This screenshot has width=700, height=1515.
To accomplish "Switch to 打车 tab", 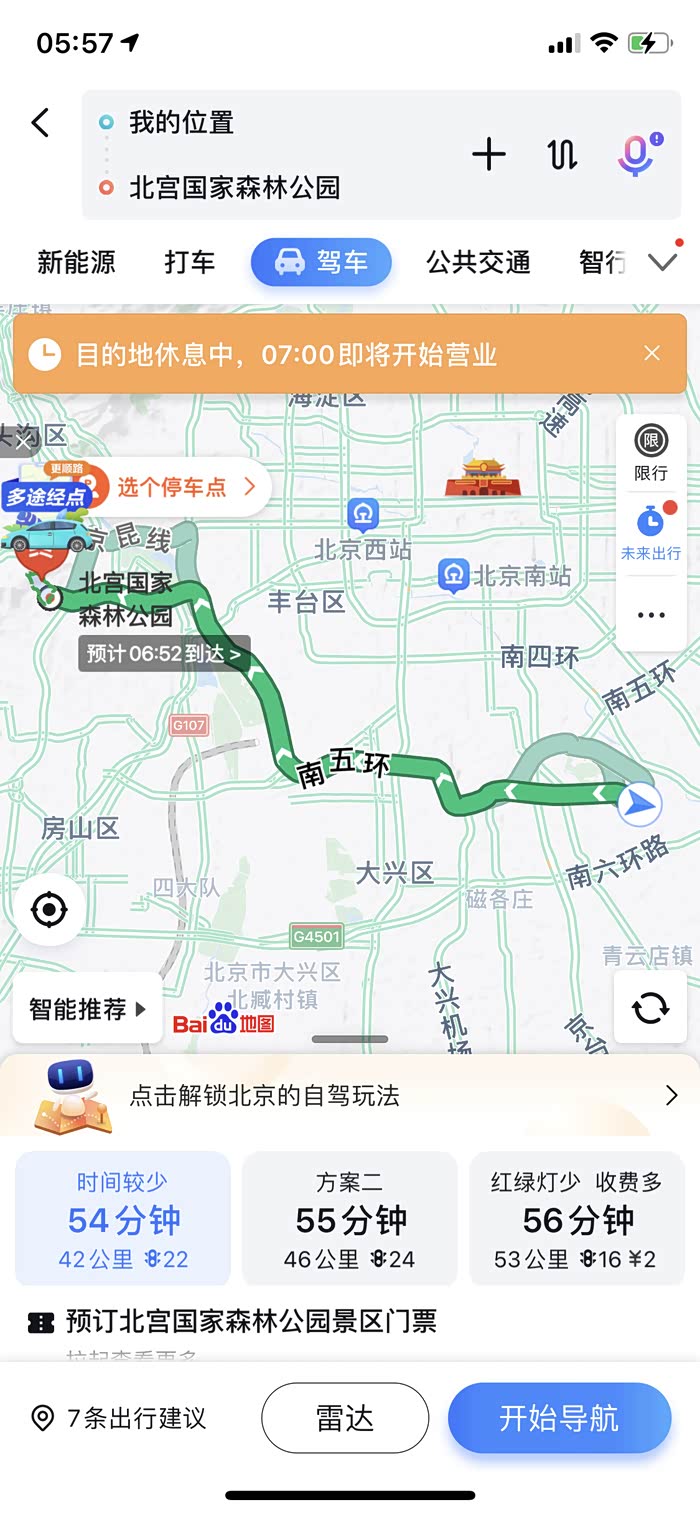I will (189, 263).
